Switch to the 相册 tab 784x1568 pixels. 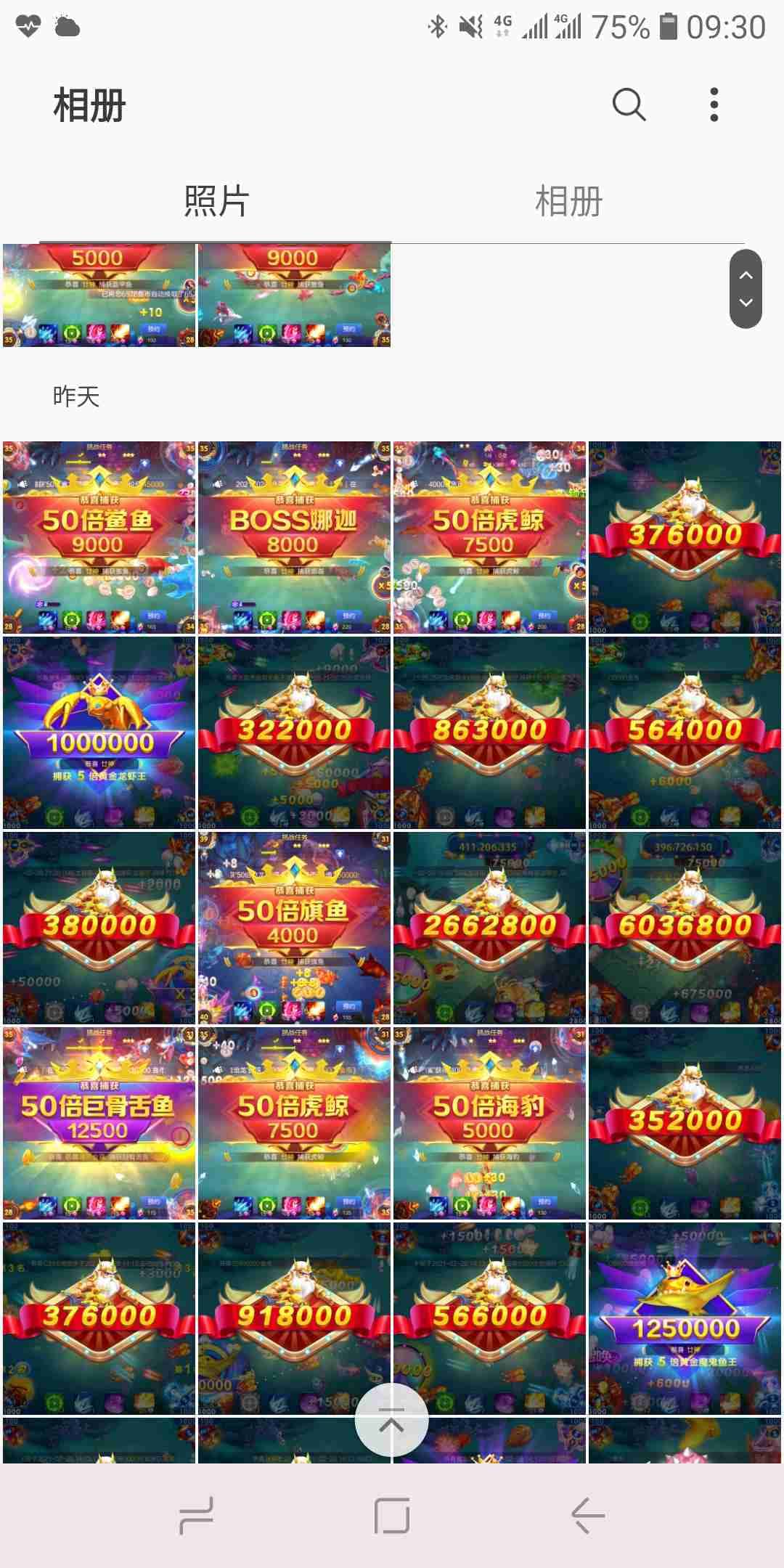[x=568, y=201]
